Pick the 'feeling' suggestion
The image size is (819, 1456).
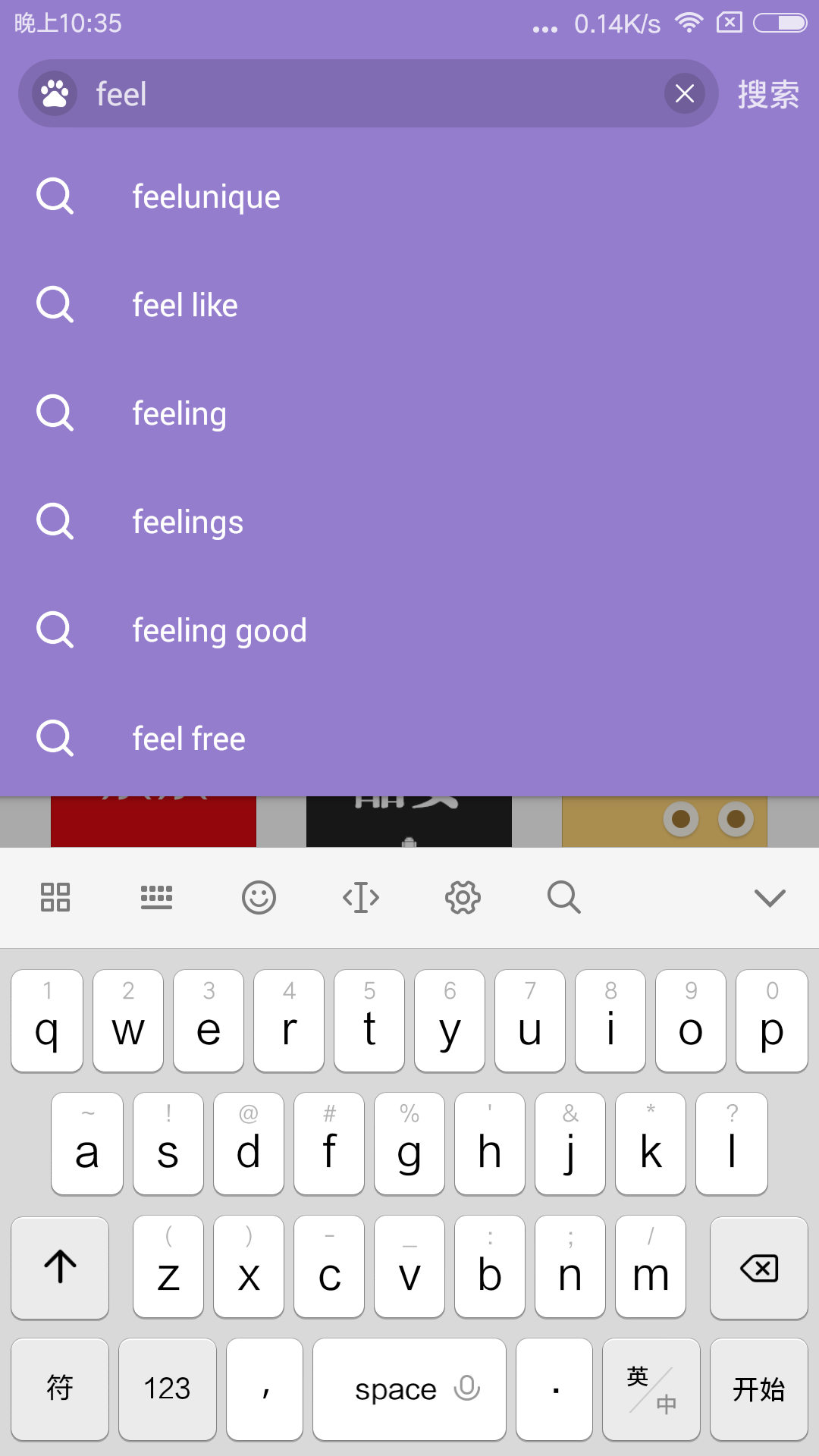click(179, 414)
